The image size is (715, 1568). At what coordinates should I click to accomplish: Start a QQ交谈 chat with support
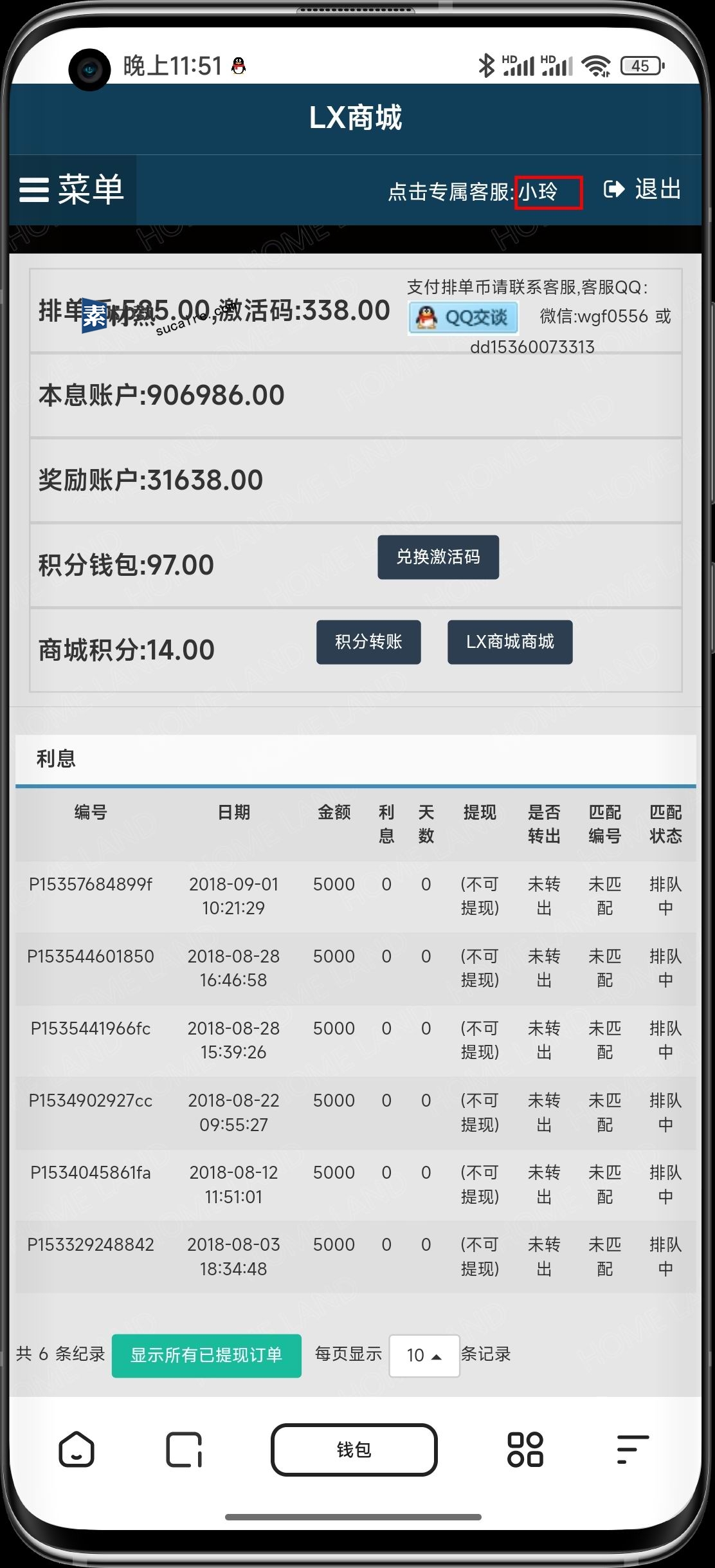pyautogui.click(x=463, y=317)
